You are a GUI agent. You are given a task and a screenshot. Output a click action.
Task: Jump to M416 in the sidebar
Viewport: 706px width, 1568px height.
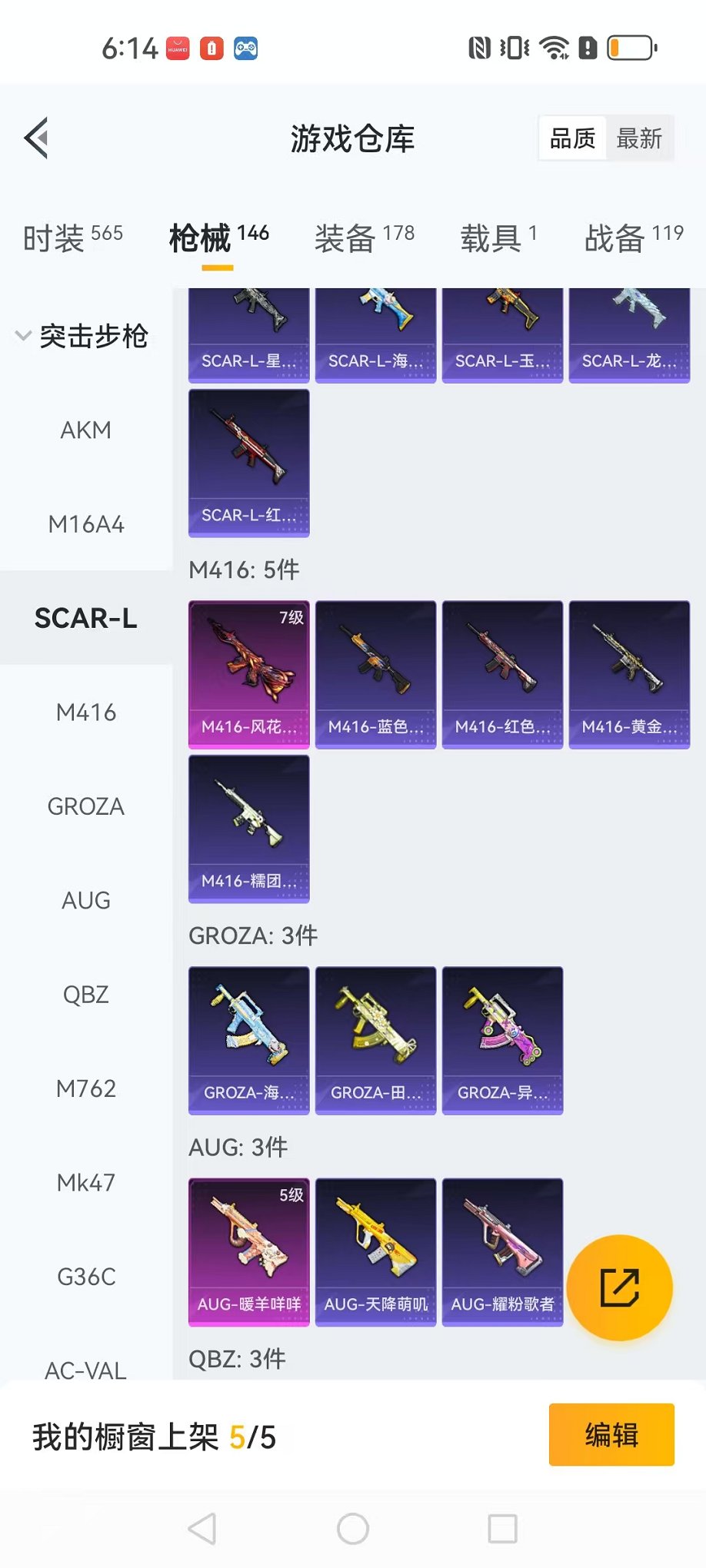[86, 713]
